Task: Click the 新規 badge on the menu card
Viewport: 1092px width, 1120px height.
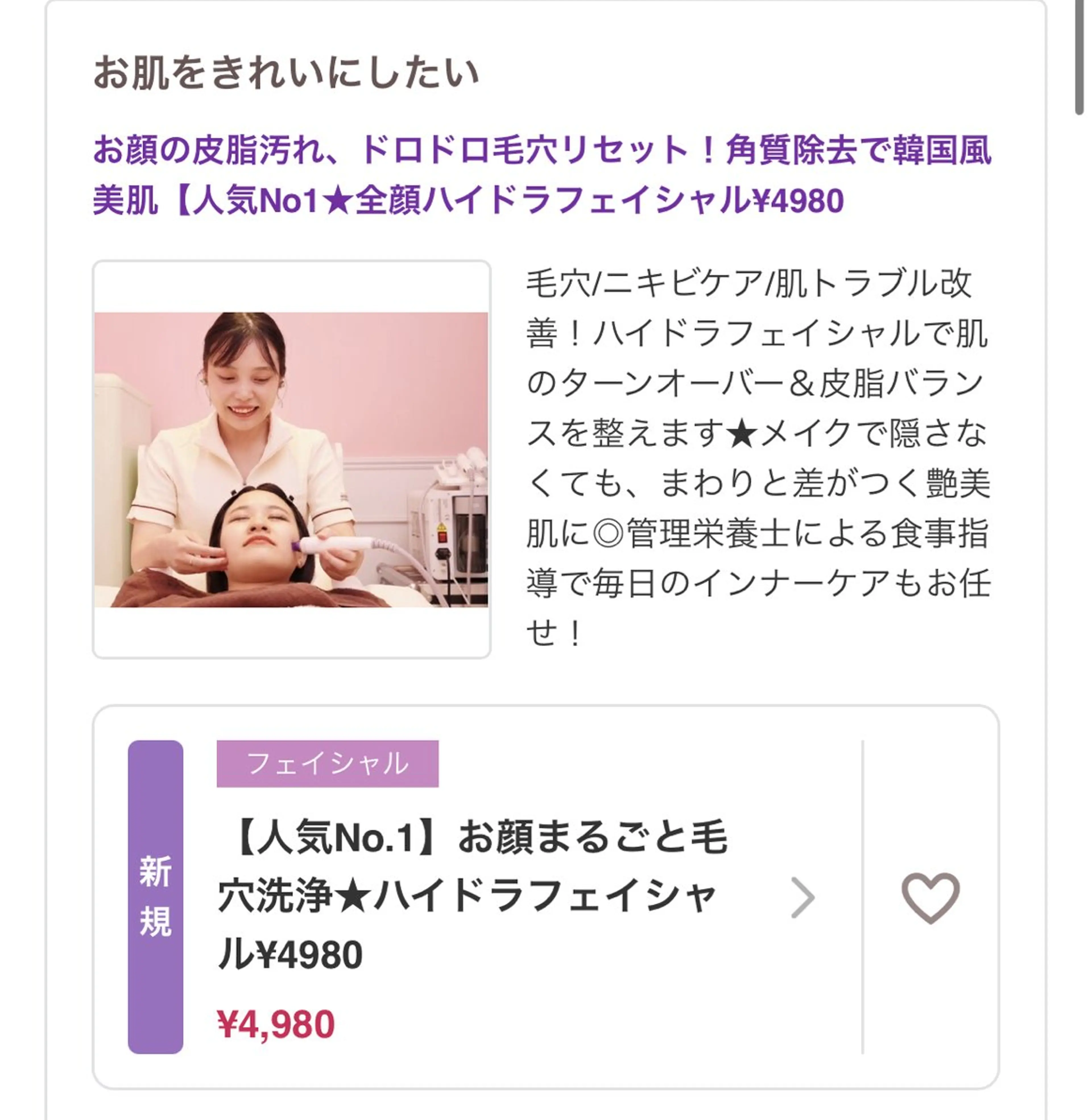Action: pyautogui.click(x=156, y=895)
